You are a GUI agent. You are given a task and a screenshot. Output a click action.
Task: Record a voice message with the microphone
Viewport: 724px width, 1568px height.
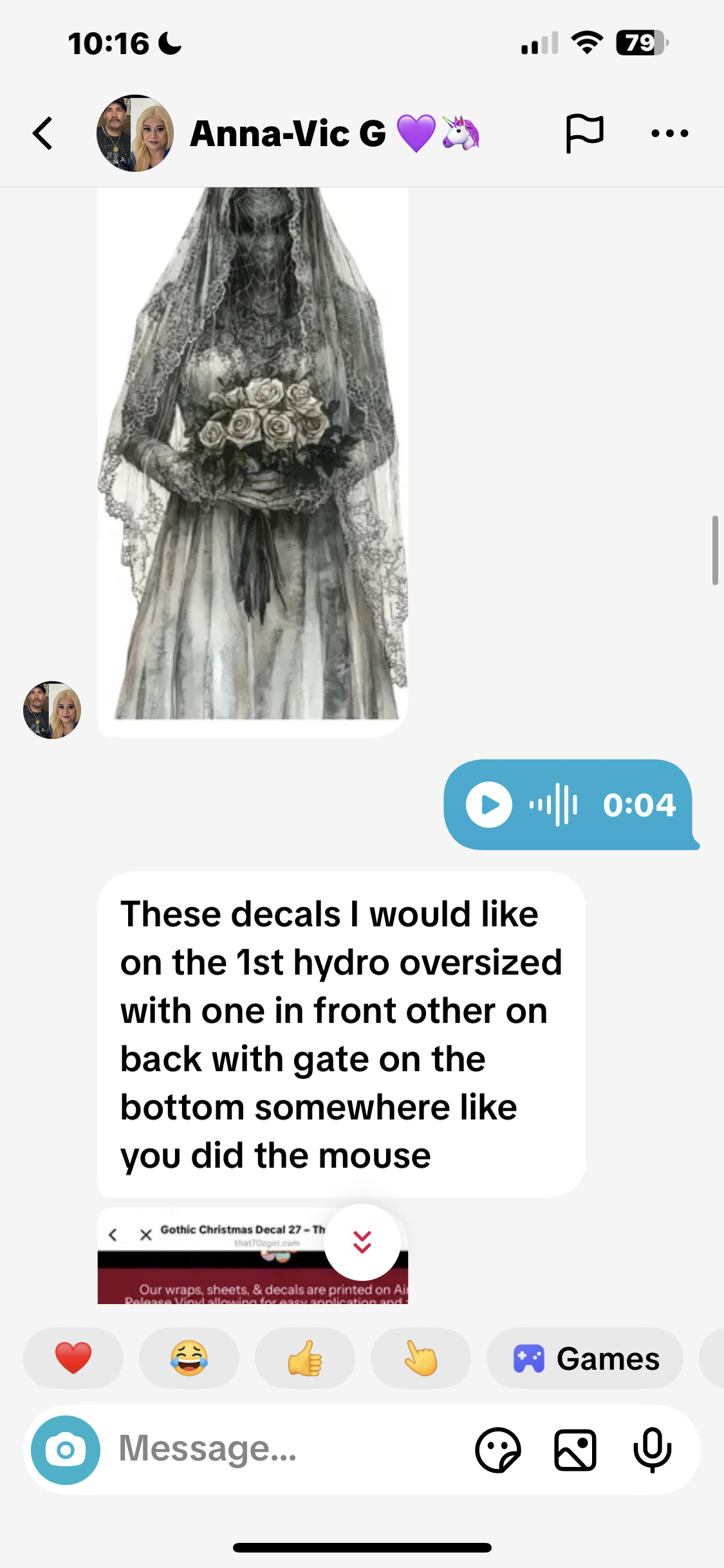tap(652, 1450)
